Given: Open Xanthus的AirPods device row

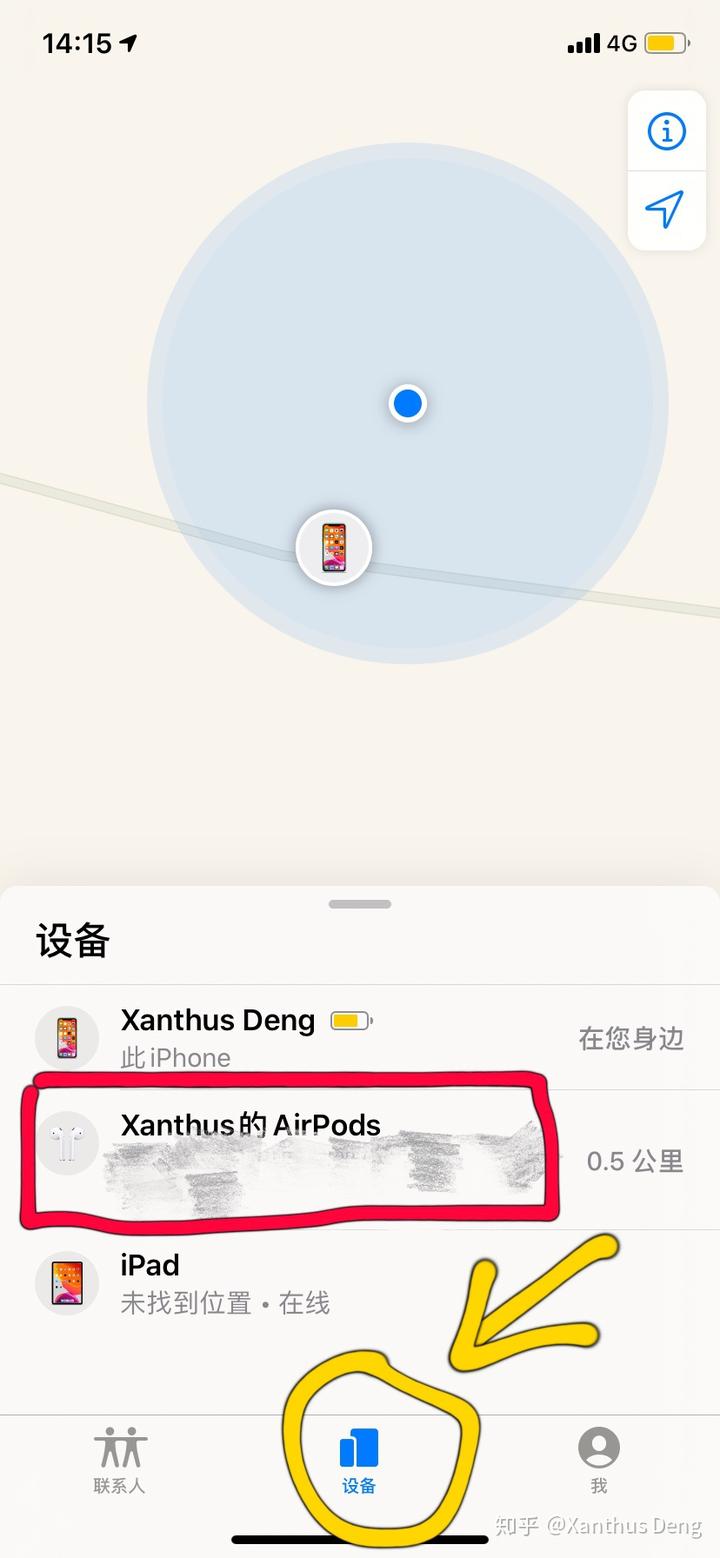Looking at the screenshot, I should click(x=360, y=1160).
